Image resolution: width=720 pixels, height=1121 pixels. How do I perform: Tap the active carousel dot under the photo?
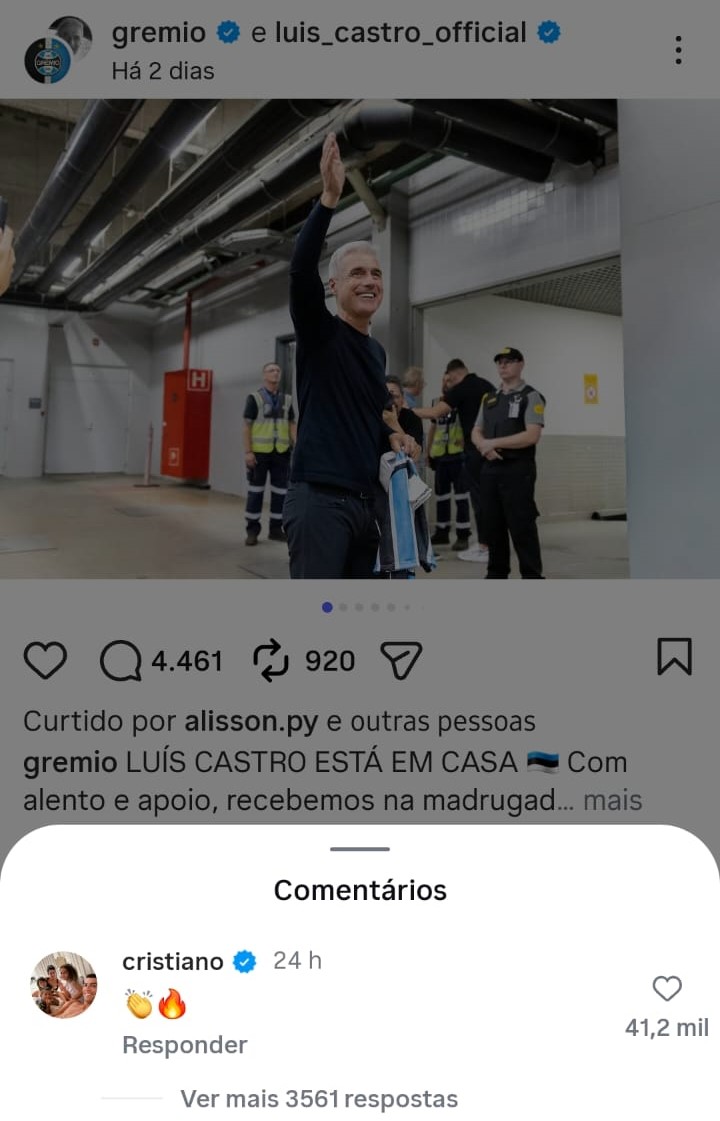point(326,607)
